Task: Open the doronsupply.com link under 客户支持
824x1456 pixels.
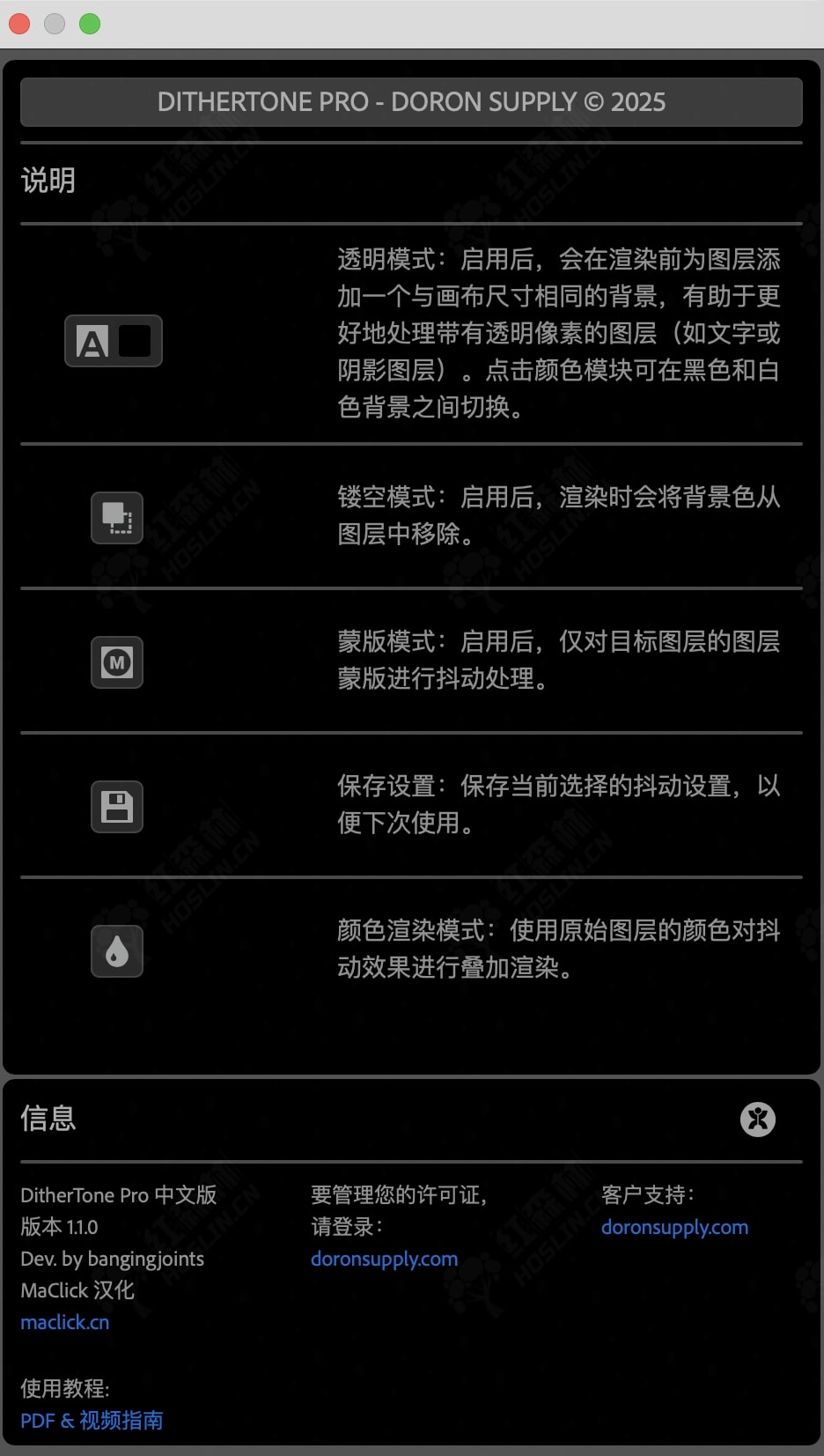Action: 674,1227
